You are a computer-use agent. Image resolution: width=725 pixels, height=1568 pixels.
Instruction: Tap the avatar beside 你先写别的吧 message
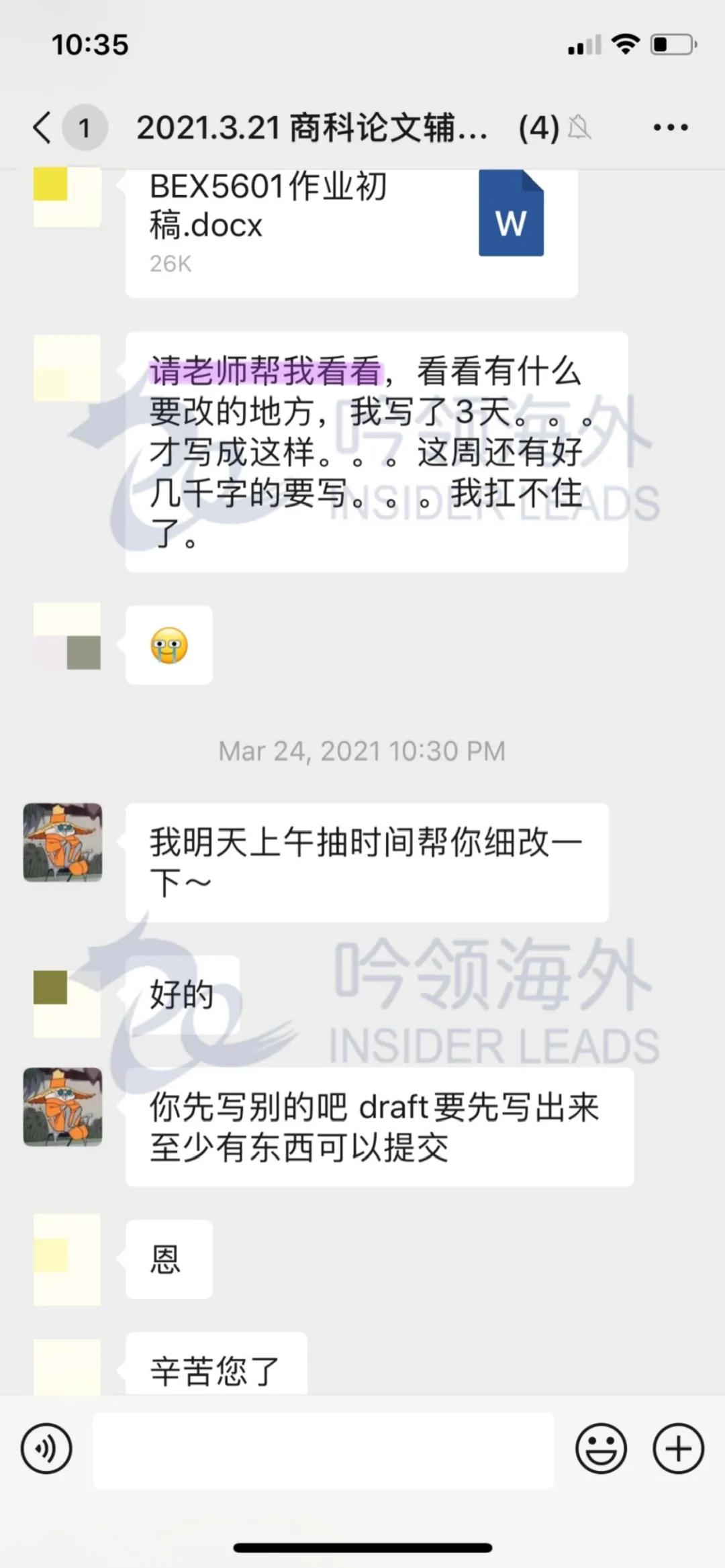point(63,1106)
